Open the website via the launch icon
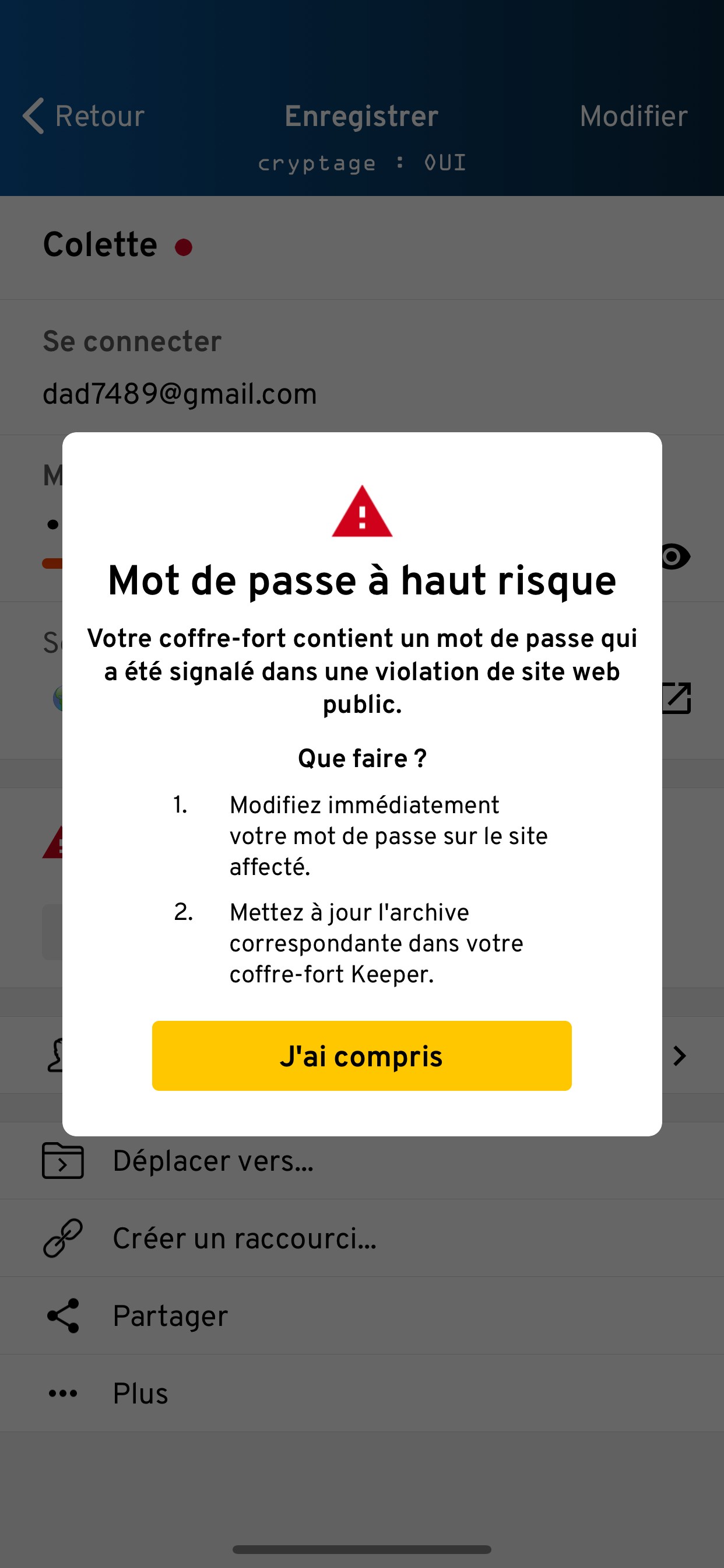This screenshot has height=1568, width=724. tap(677, 698)
